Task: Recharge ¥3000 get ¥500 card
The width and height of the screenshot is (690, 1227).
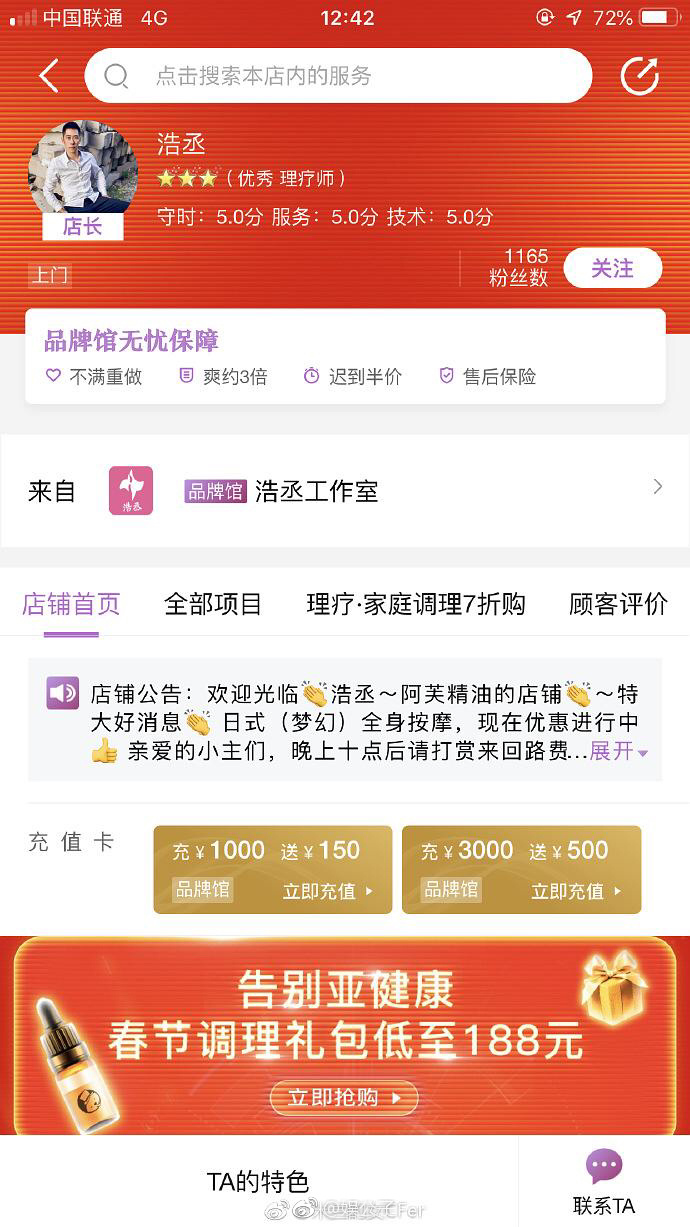Action: (521, 869)
